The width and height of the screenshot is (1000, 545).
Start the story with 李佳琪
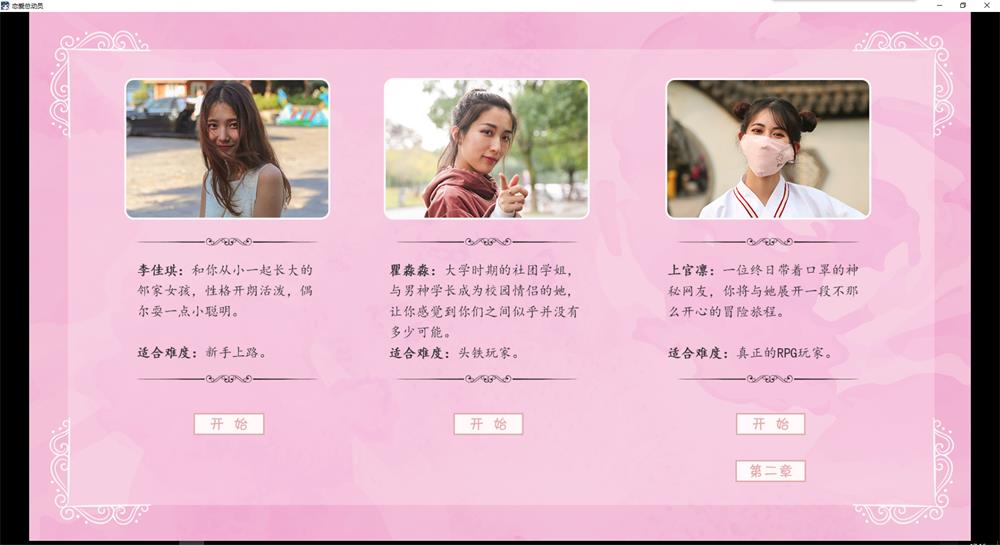click(x=229, y=424)
